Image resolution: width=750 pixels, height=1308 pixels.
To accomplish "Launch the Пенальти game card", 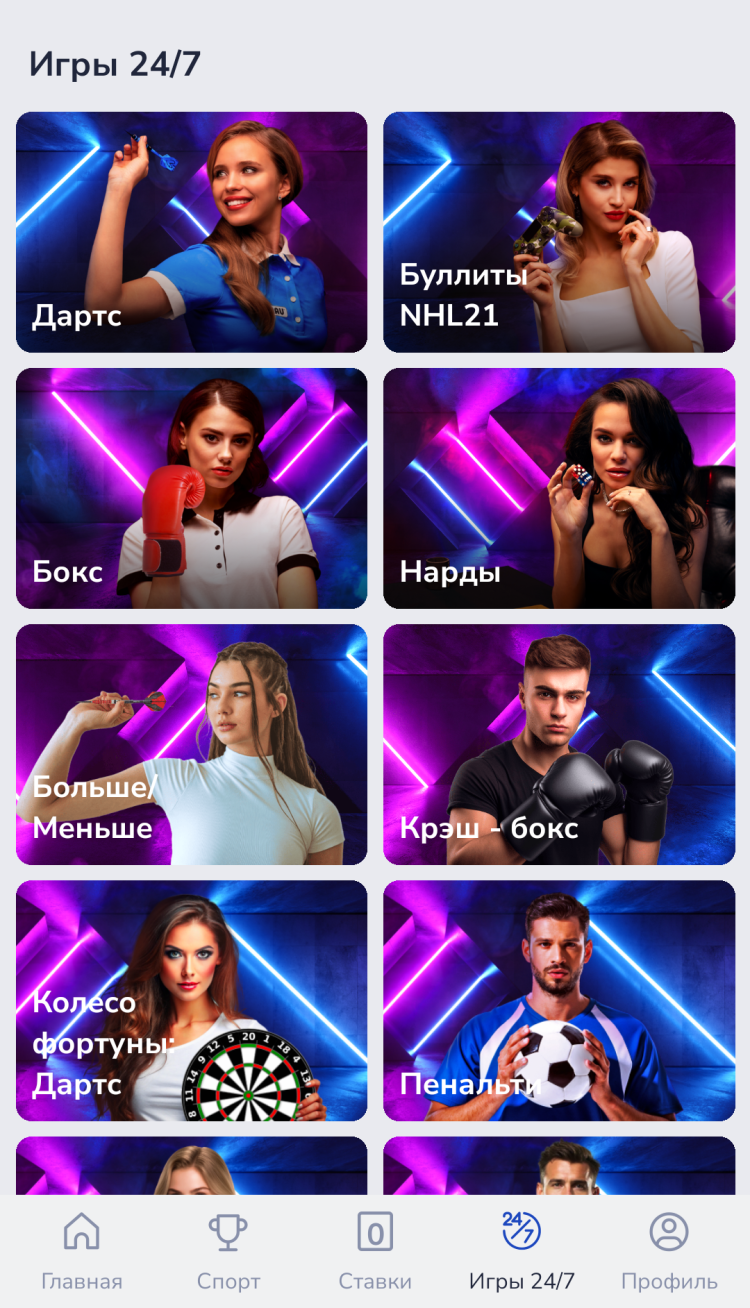I will click(559, 1000).
